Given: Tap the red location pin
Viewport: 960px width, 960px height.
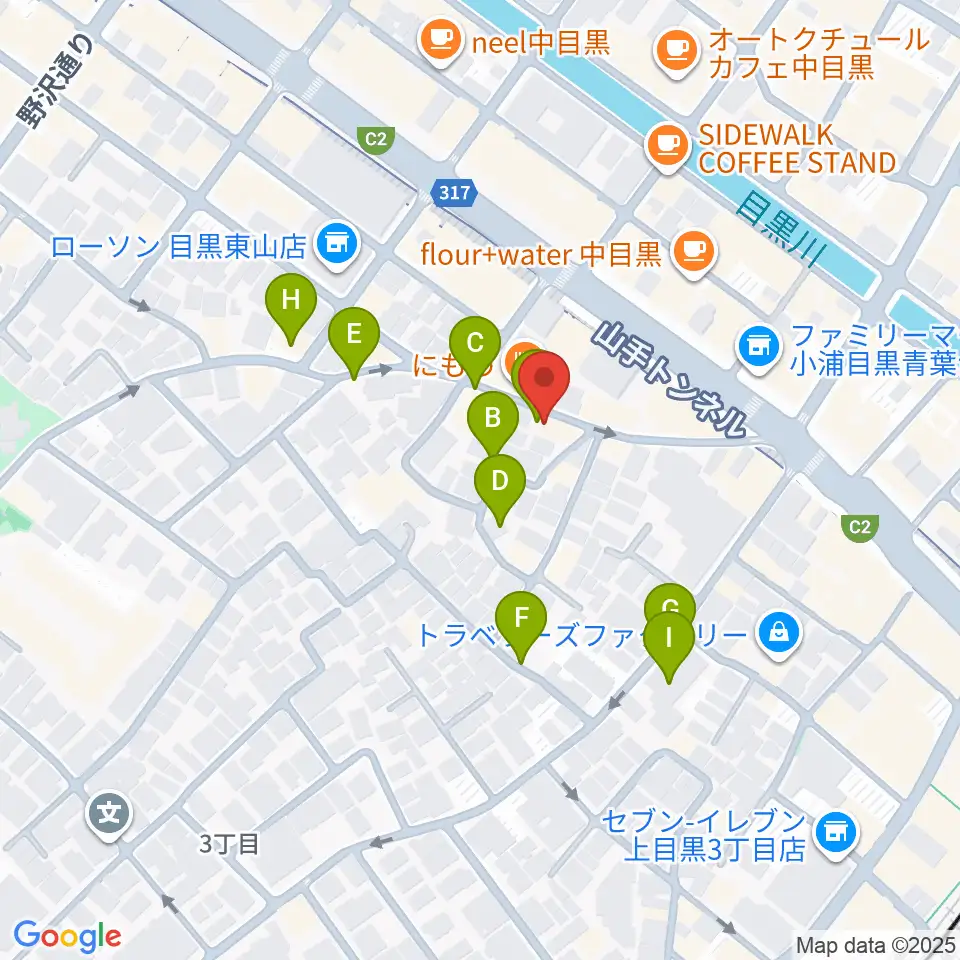Looking at the screenshot, I should tap(544, 383).
